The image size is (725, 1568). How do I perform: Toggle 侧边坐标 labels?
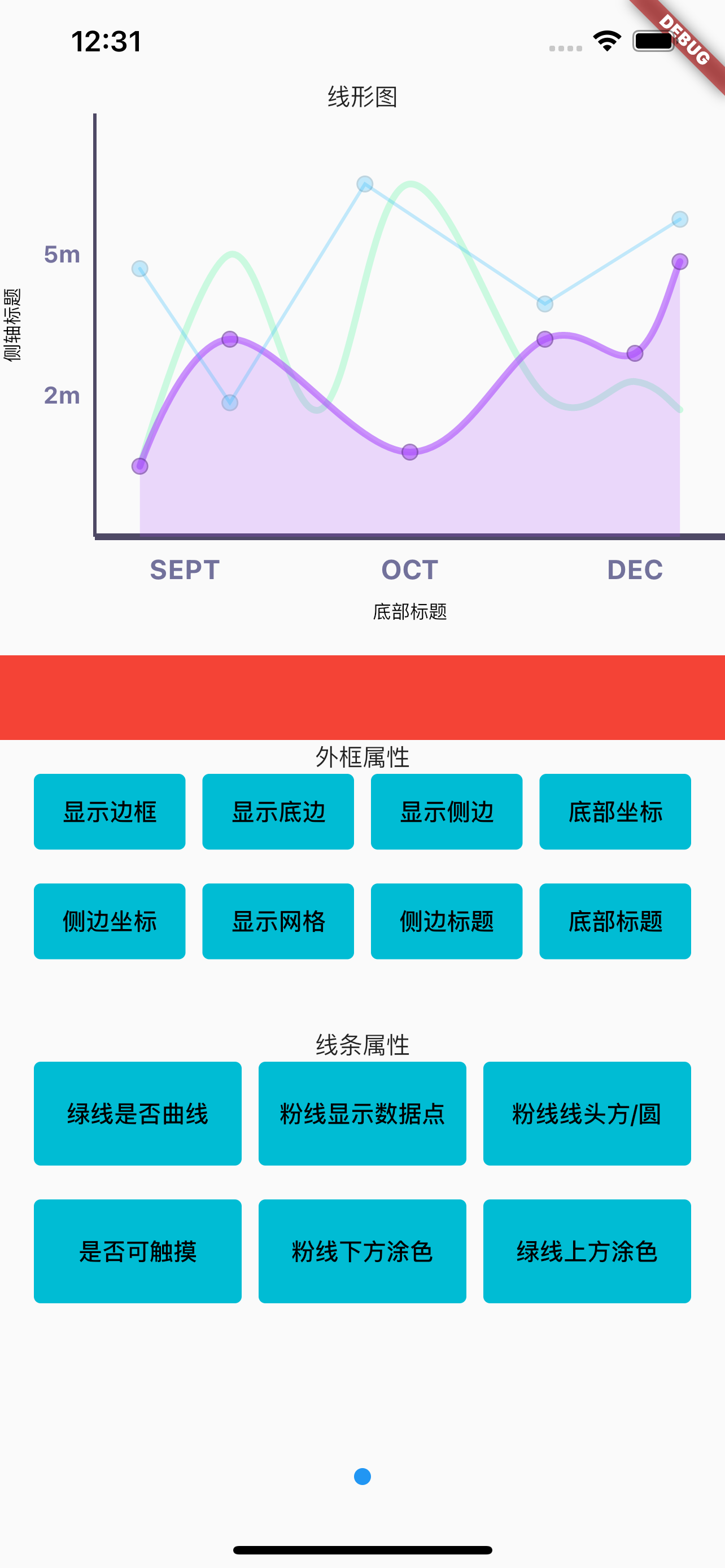tap(110, 921)
